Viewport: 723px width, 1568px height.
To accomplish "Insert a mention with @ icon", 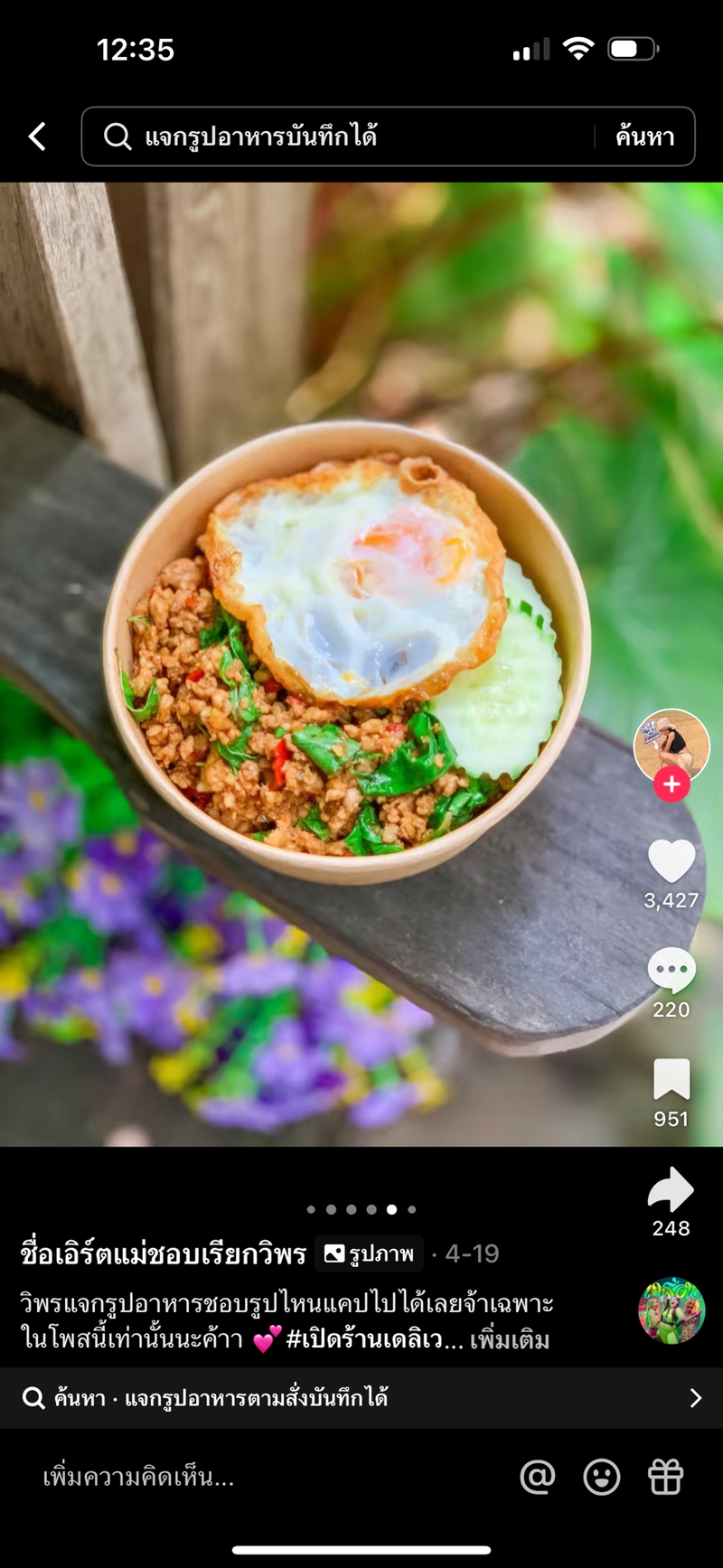I will tap(538, 1478).
